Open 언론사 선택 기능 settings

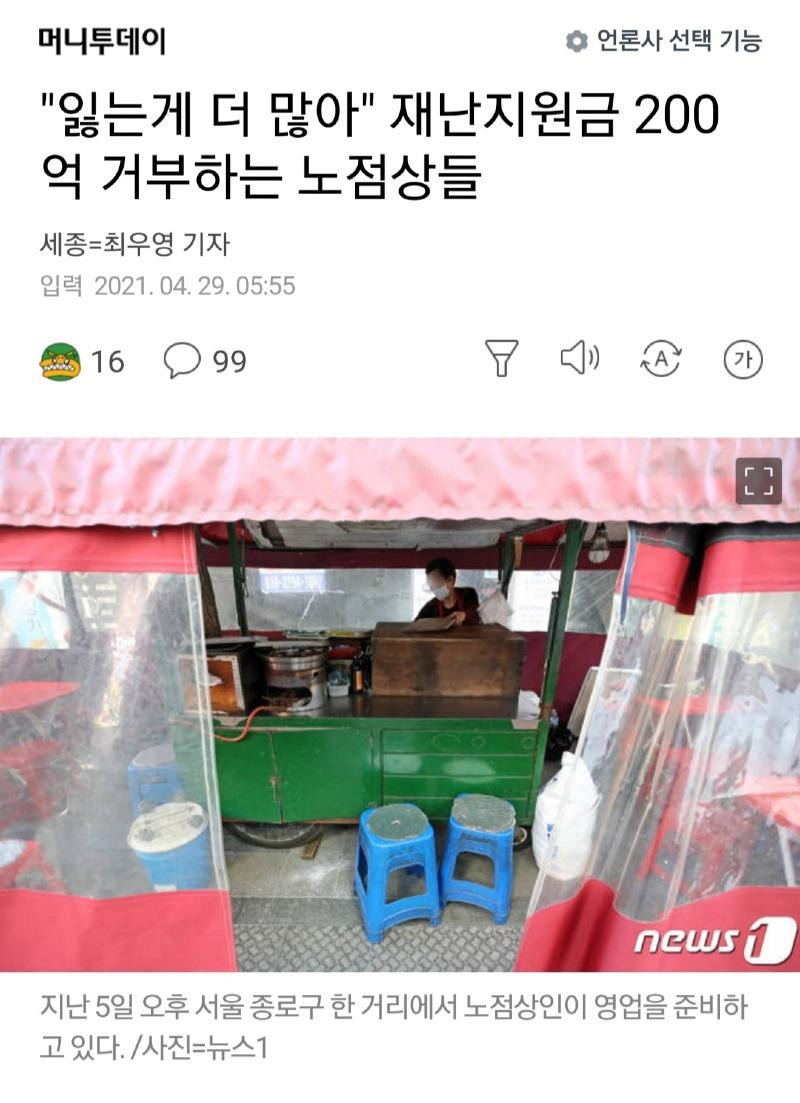[x=663, y=41]
